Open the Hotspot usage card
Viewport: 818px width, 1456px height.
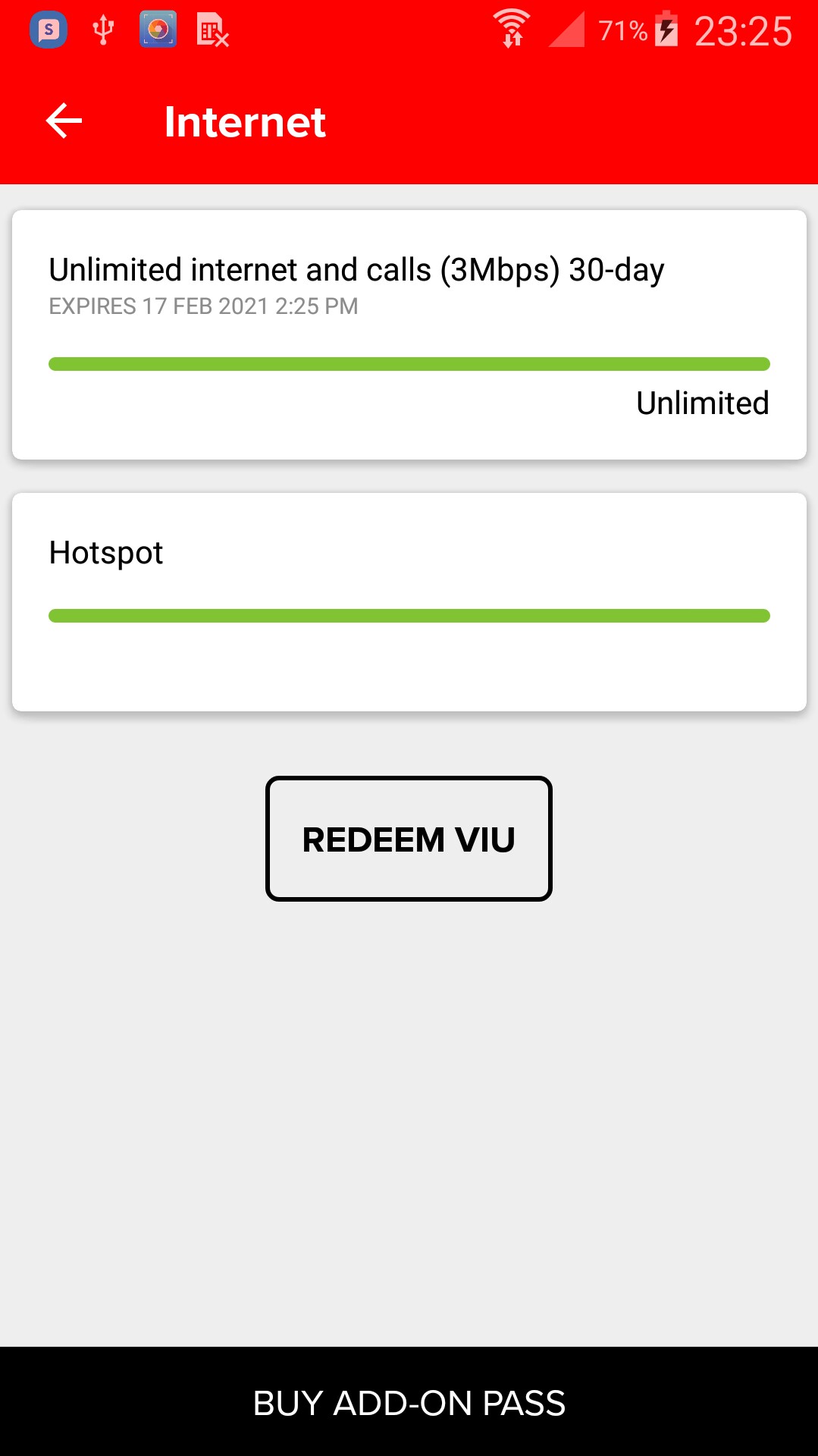409,602
